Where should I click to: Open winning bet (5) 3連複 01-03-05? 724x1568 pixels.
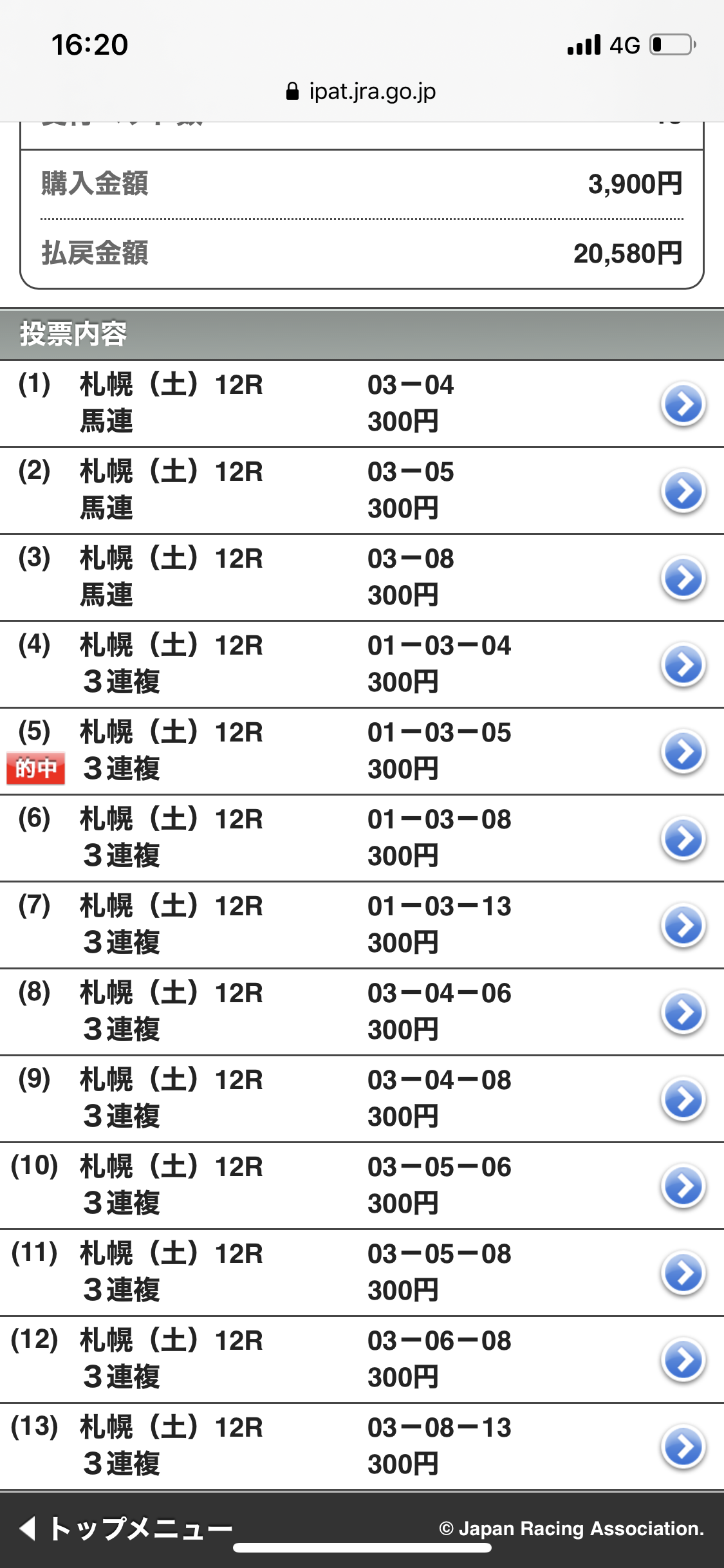click(x=683, y=752)
